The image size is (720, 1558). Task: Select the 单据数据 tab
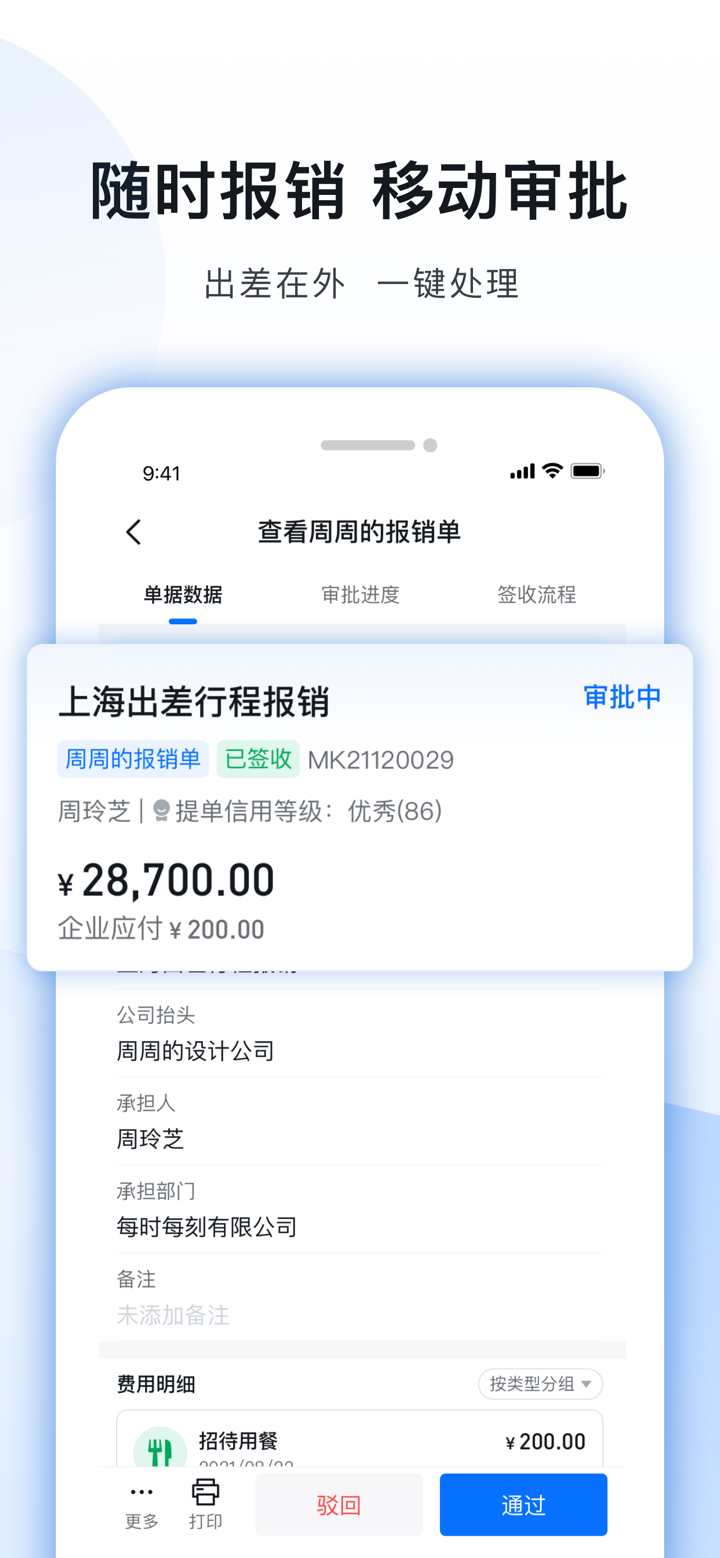[181, 594]
